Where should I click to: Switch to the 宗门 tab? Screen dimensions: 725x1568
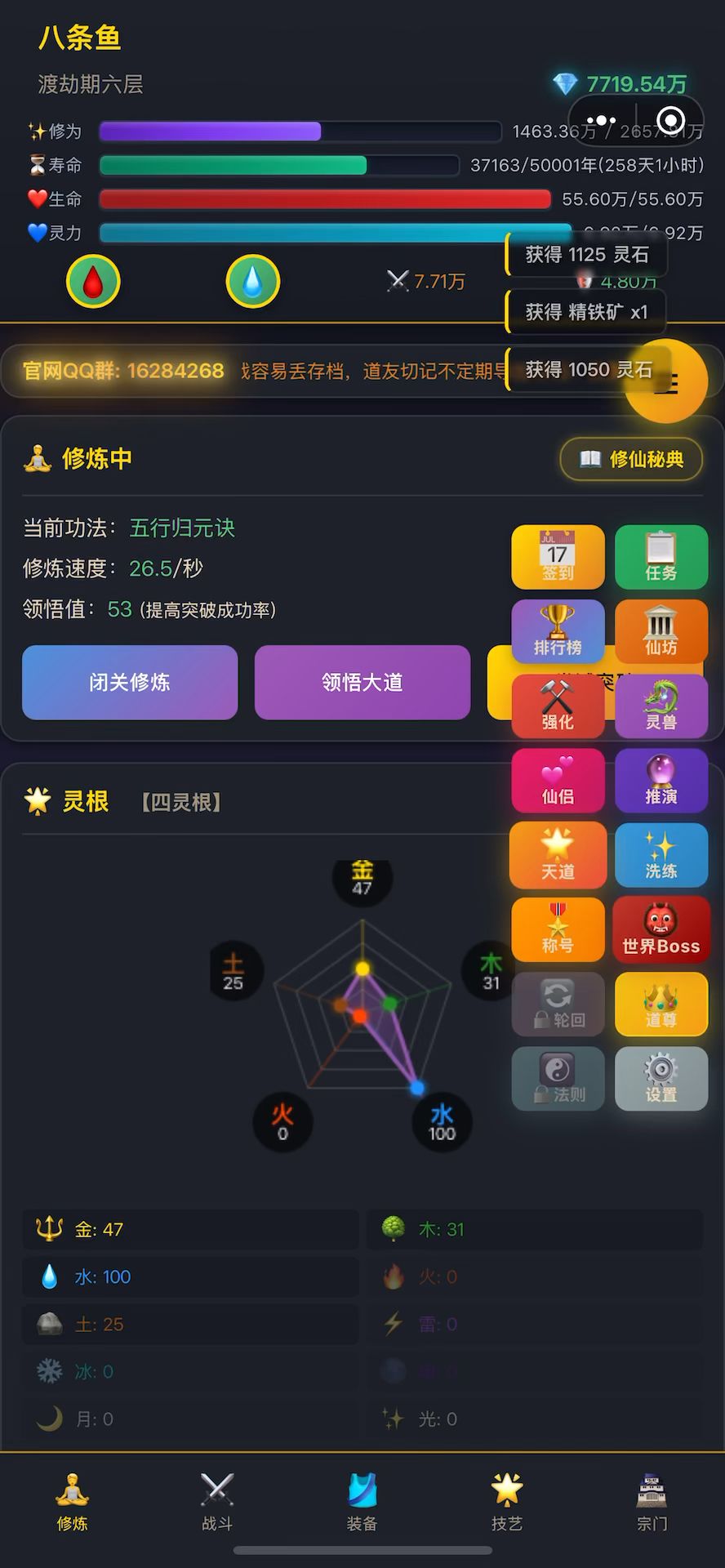[652, 1503]
